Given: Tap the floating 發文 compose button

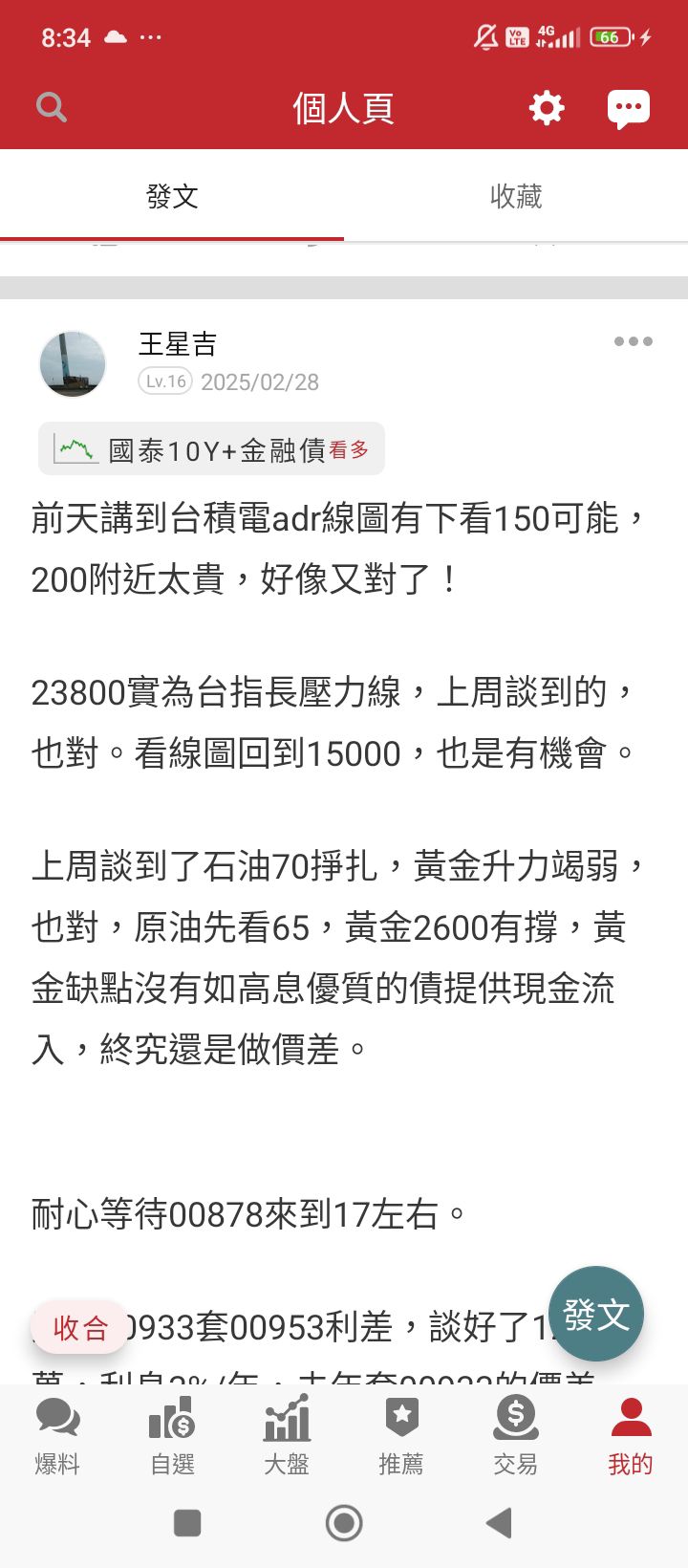Looking at the screenshot, I should [596, 1314].
